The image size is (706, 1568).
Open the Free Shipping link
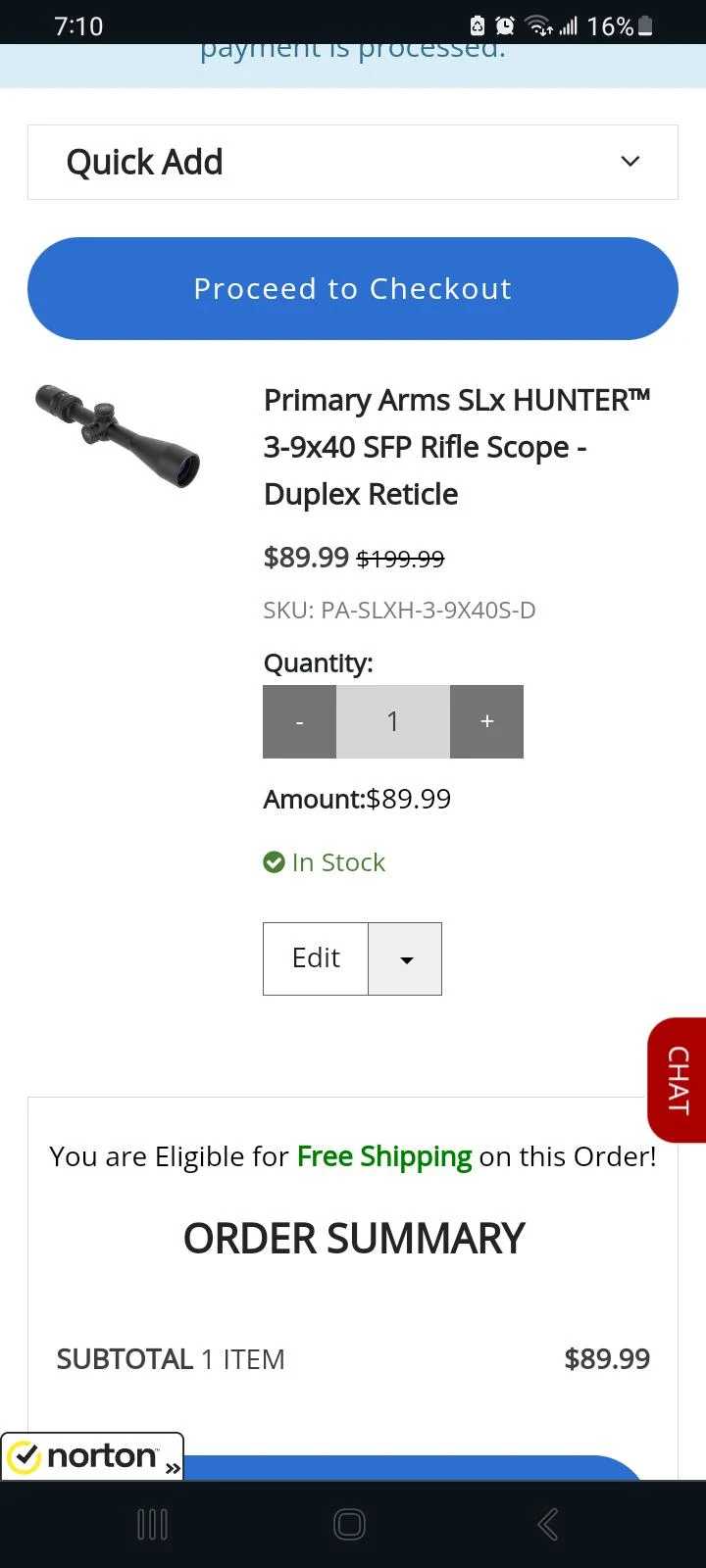coord(383,1156)
